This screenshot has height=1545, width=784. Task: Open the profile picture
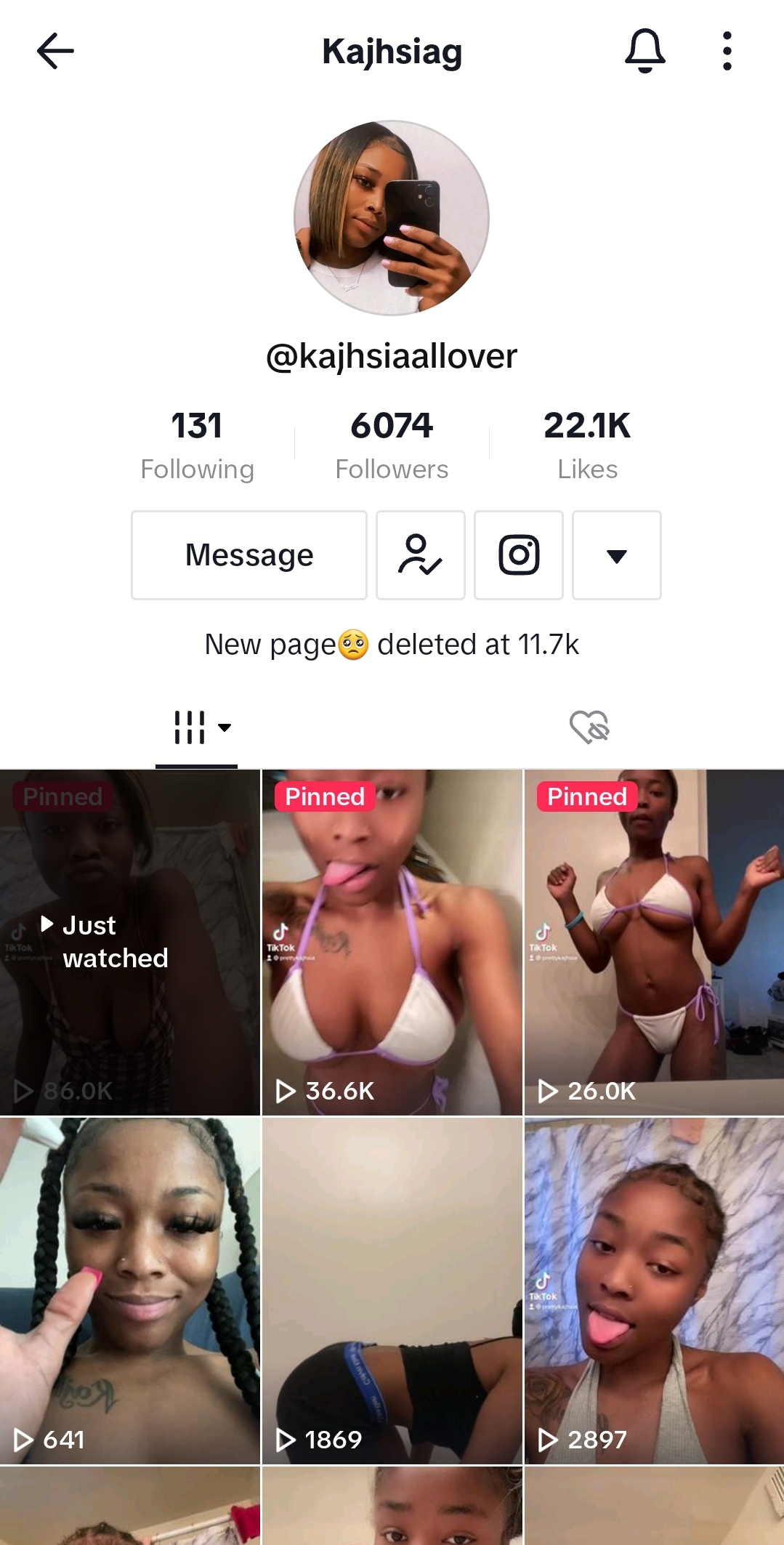point(392,218)
